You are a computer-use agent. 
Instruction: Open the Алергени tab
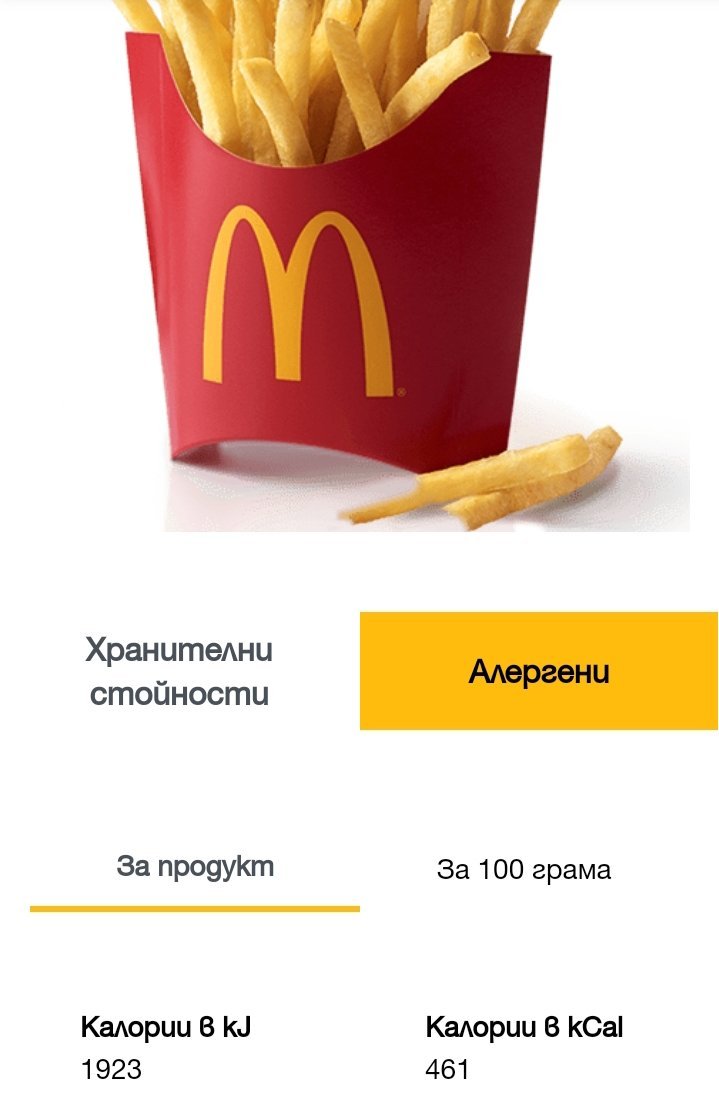538,671
